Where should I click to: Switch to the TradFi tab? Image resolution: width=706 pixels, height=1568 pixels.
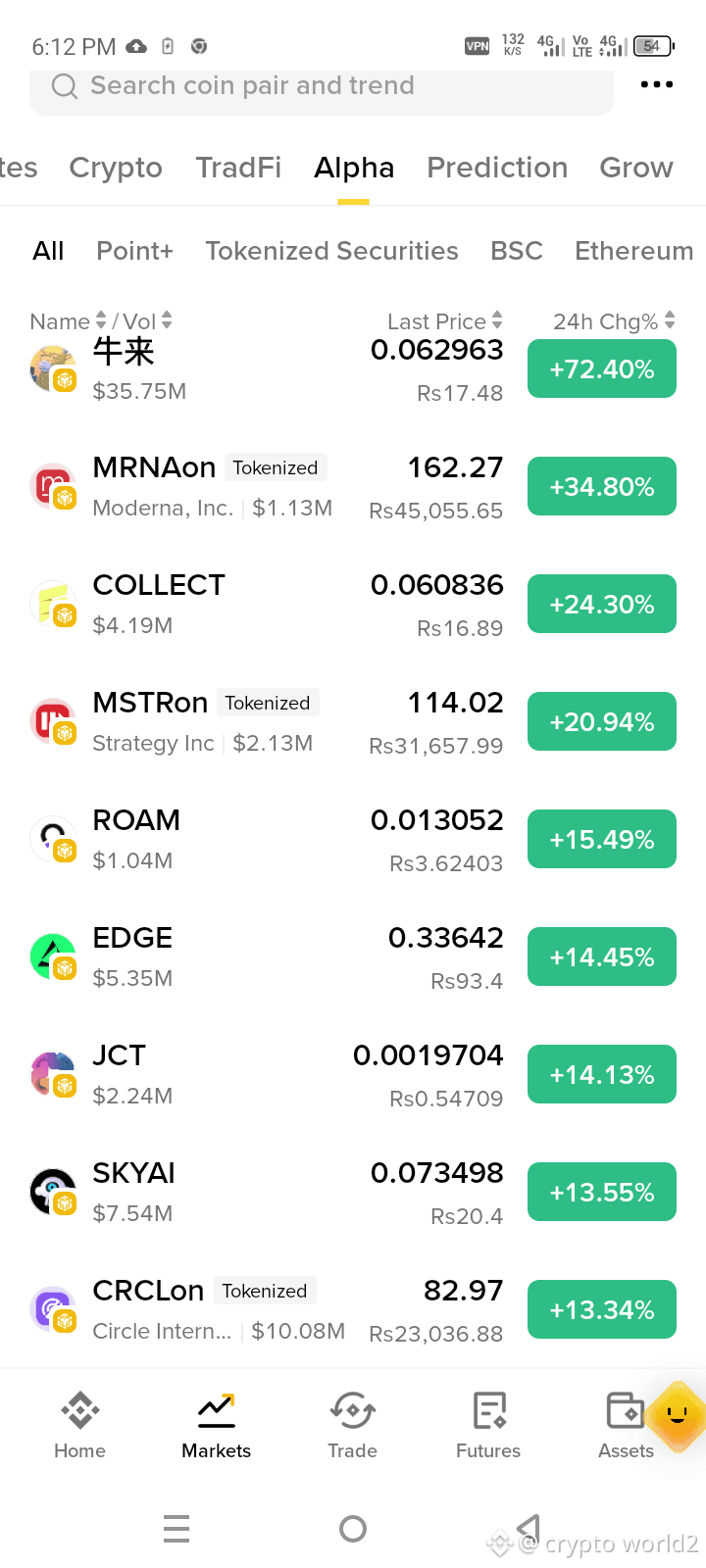point(238,168)
